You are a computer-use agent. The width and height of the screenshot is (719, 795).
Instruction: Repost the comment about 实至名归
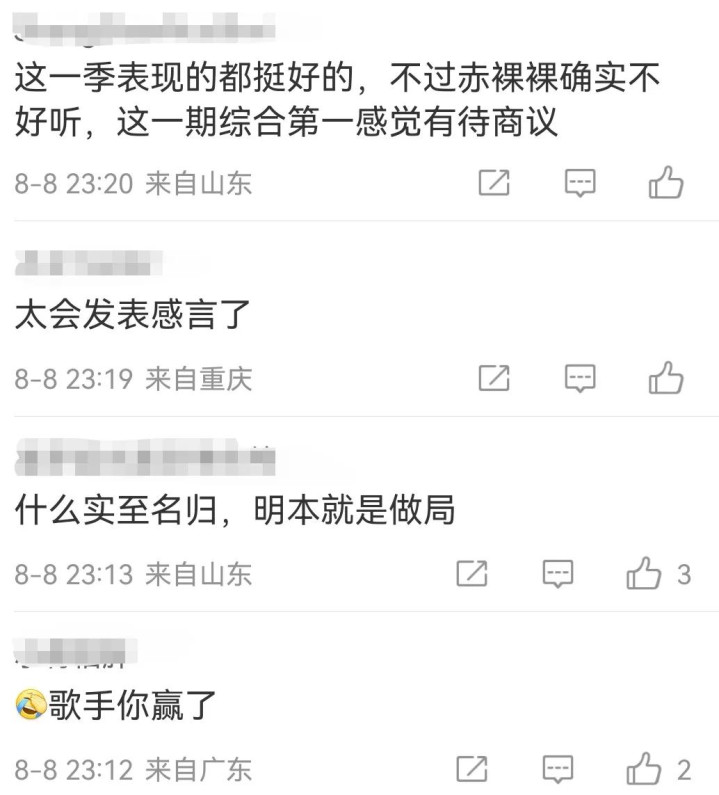point(472,573)
